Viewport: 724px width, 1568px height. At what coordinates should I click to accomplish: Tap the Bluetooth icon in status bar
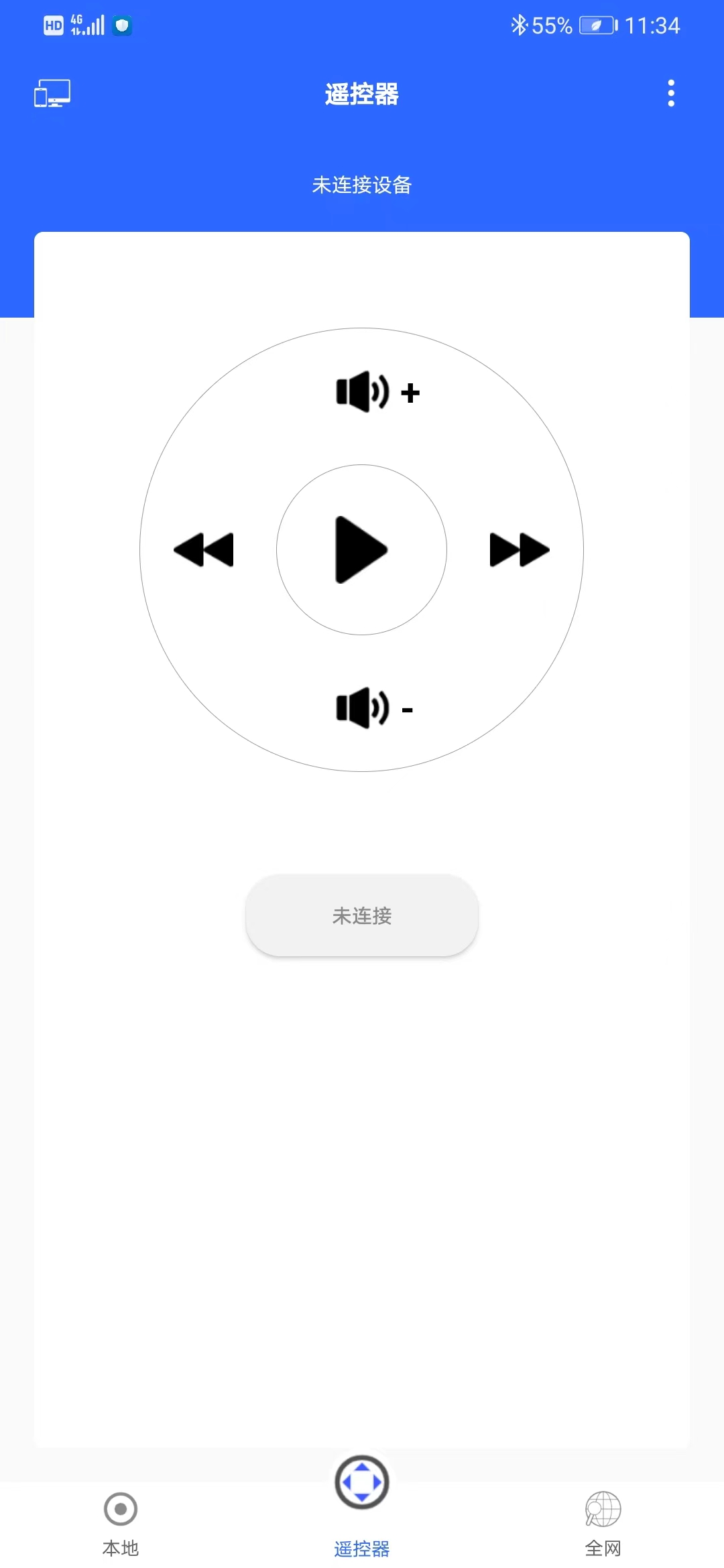518,25
